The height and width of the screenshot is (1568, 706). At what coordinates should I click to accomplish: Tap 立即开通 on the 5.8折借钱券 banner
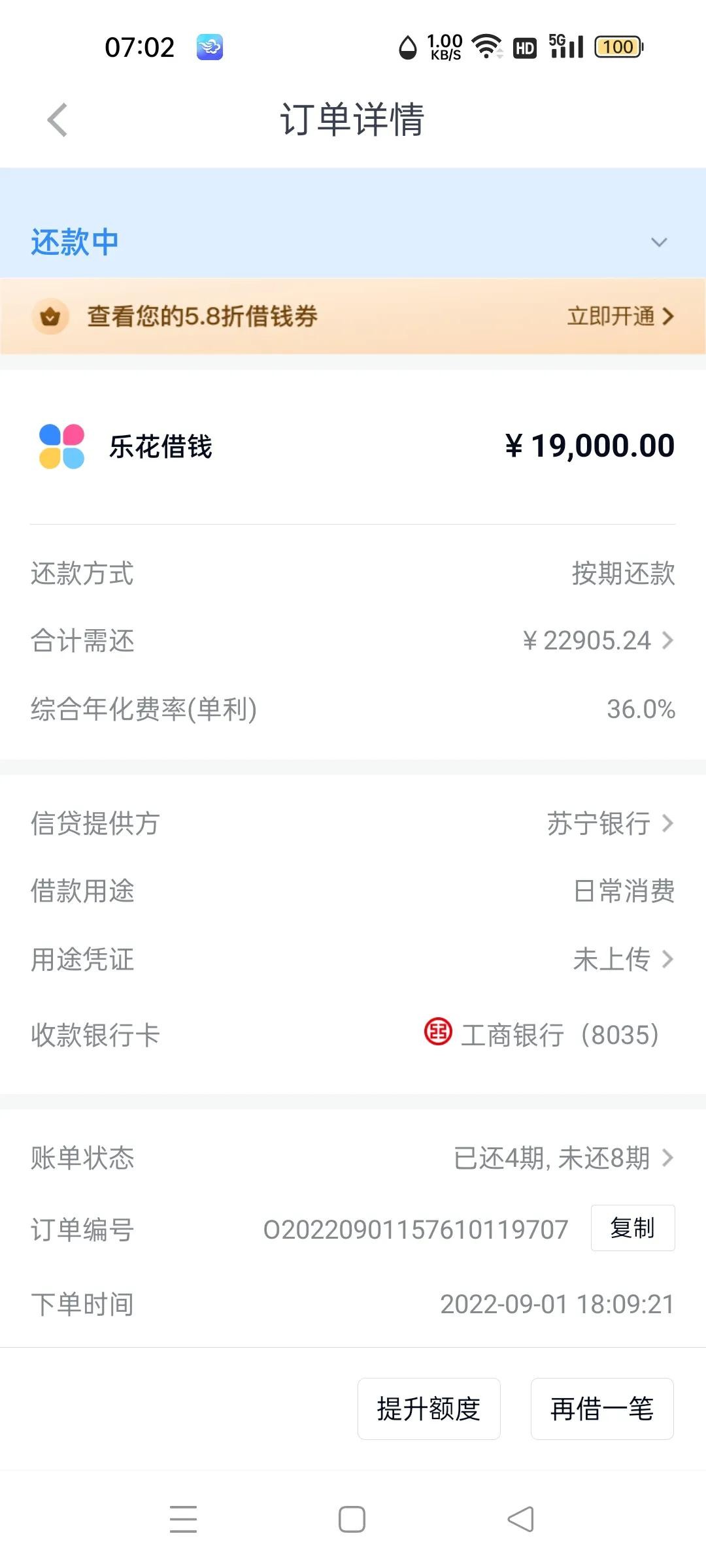coord(620,316)
